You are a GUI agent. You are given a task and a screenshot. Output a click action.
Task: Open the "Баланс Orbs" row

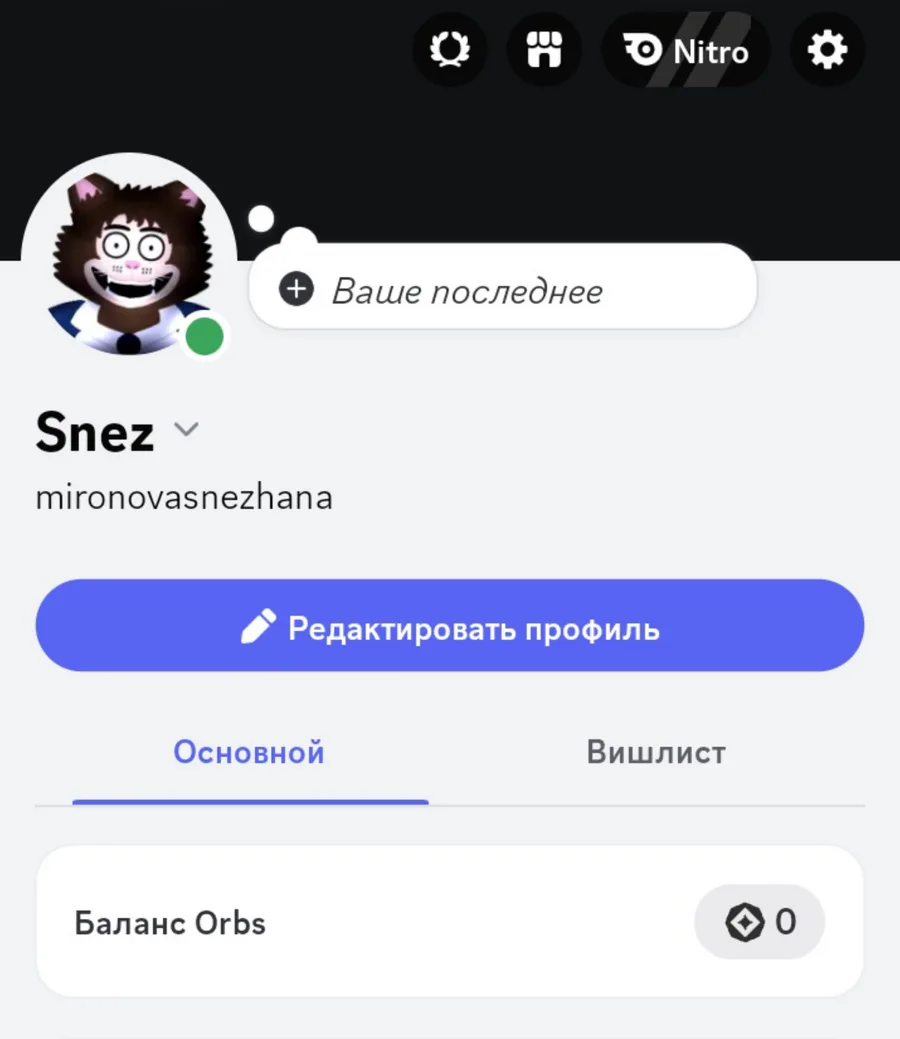tap(450, 921)
